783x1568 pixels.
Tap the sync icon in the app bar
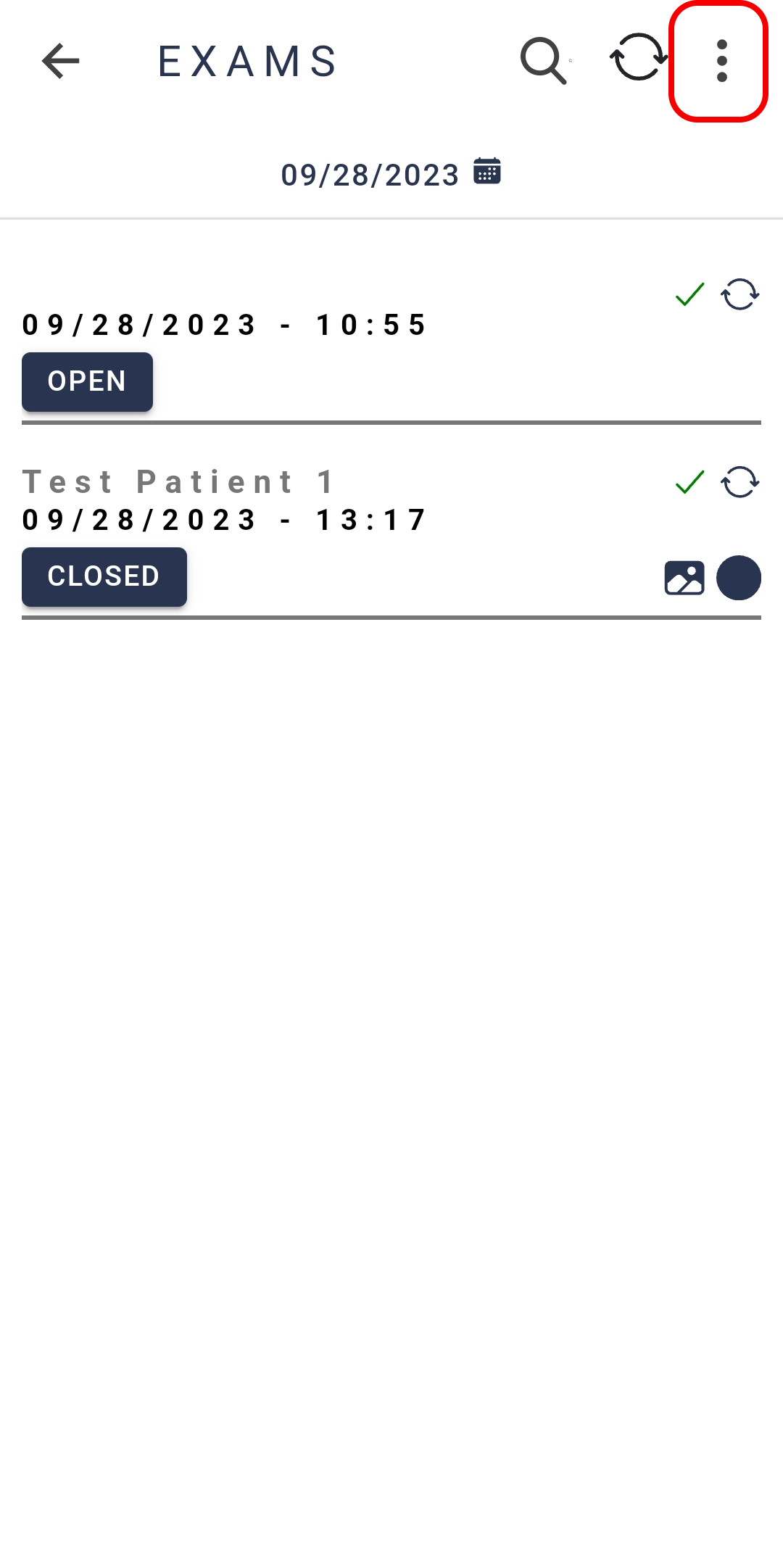639,58
